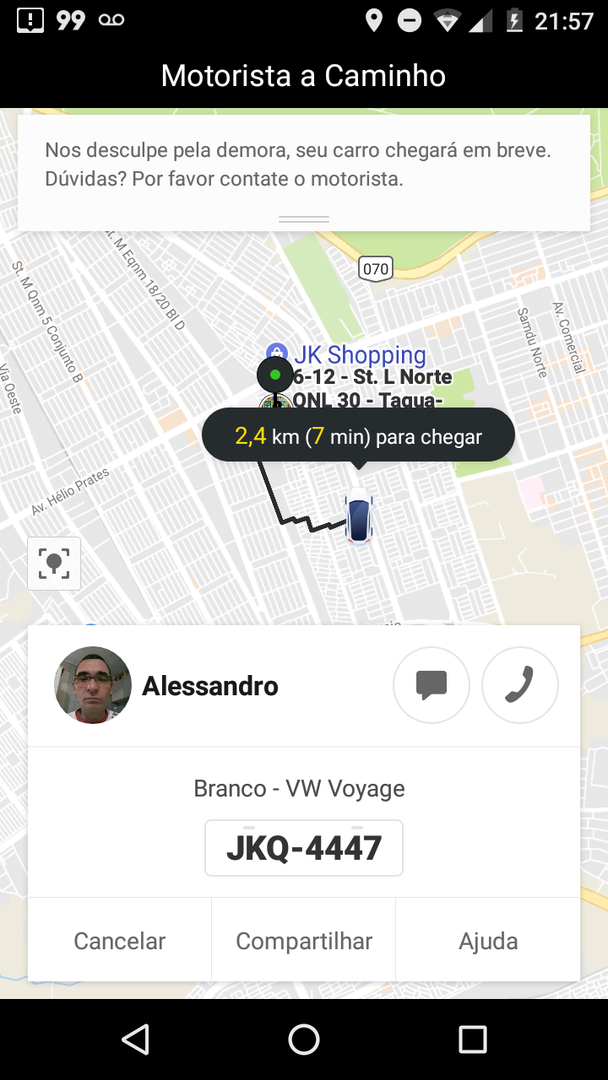This screenshot has height=1080, width=608.
Task: Go back with the system back button
Action: pos(135,1039)
